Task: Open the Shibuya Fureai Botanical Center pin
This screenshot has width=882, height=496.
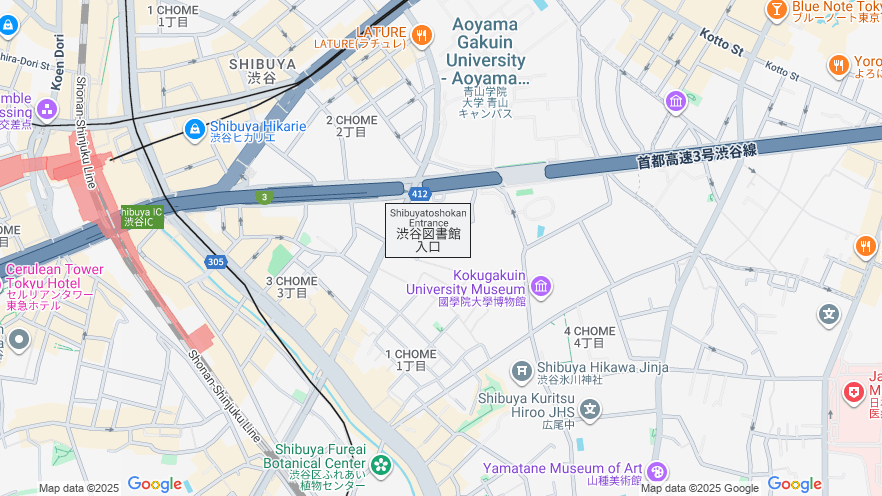Action: click(380, 465)
